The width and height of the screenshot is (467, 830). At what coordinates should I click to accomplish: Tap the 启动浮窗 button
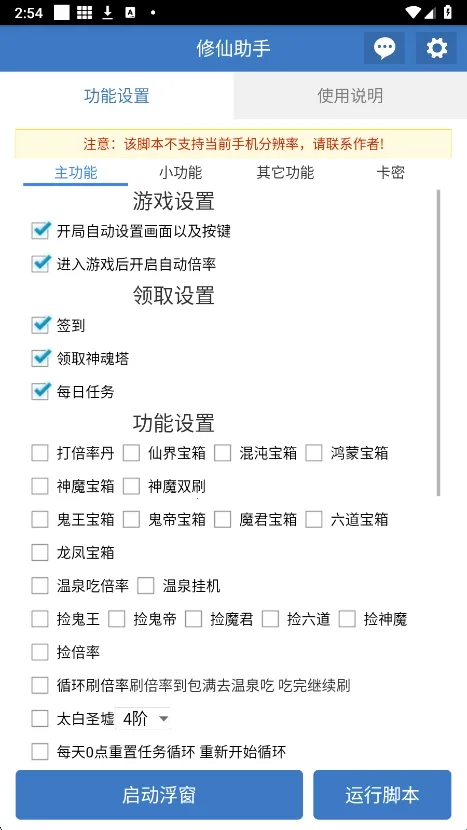click(159, 795)
